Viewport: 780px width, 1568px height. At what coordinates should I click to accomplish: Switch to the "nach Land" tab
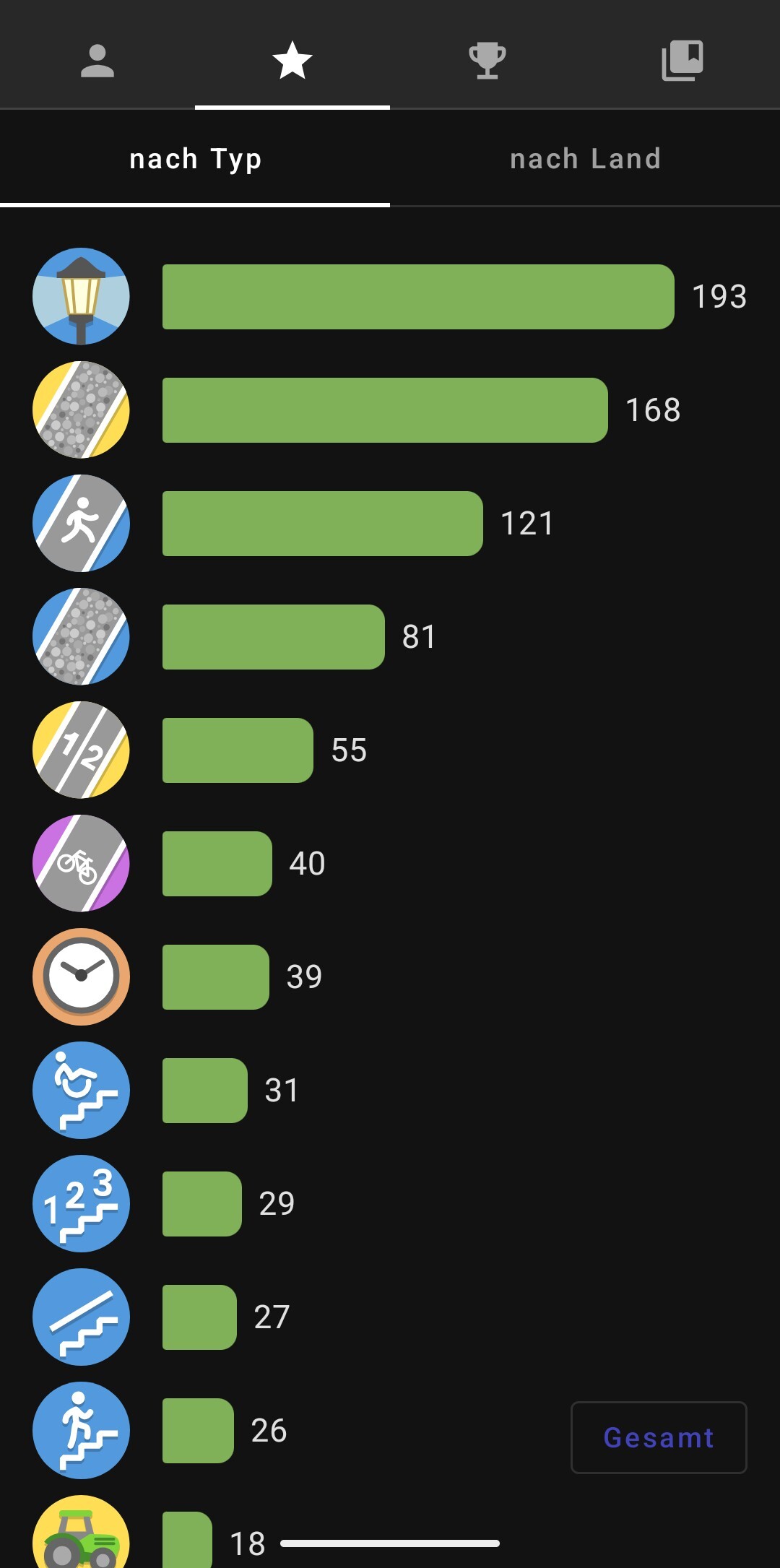(585, 159)
